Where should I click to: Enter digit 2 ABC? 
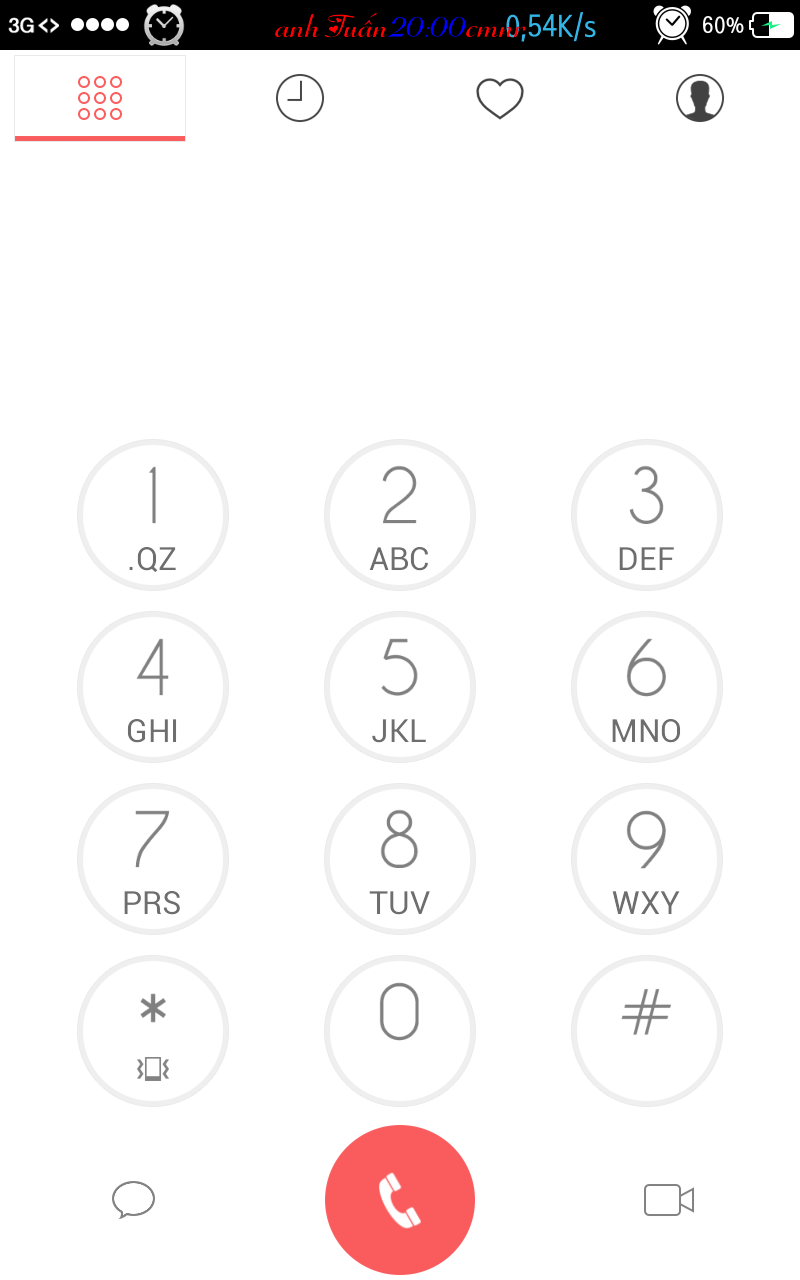pyautogui.click(x=400, y=515)
